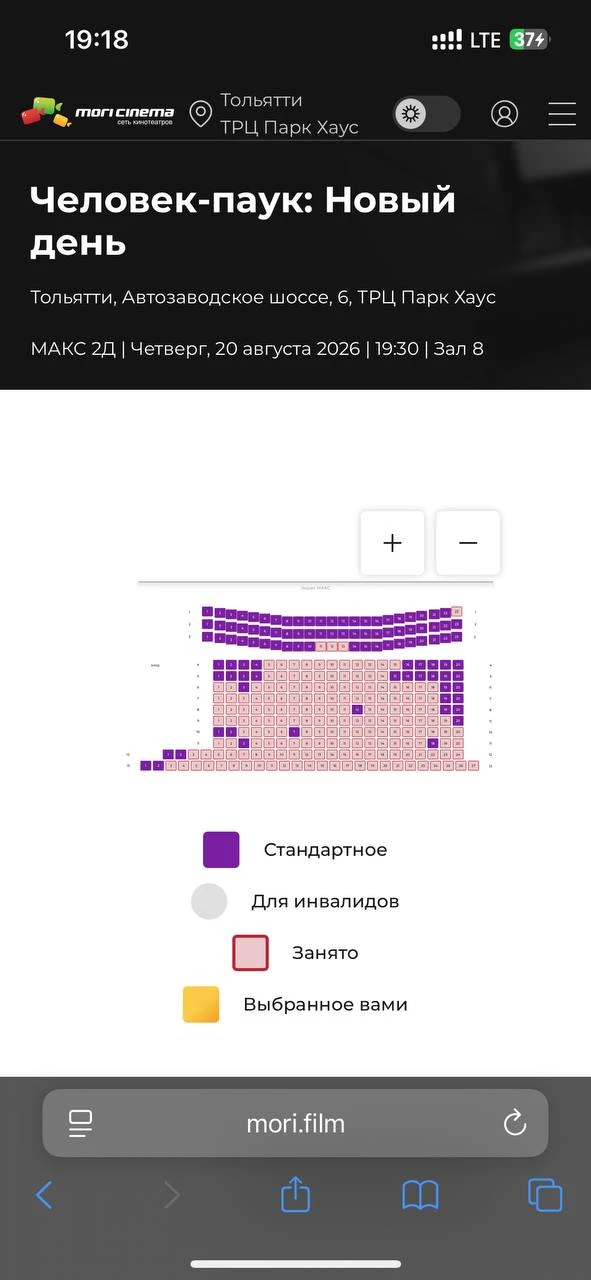The image size is (591, 1280).
Task: Open the Mori Cinema home logo
Action: pyautogui.click(x=97, y=113)
